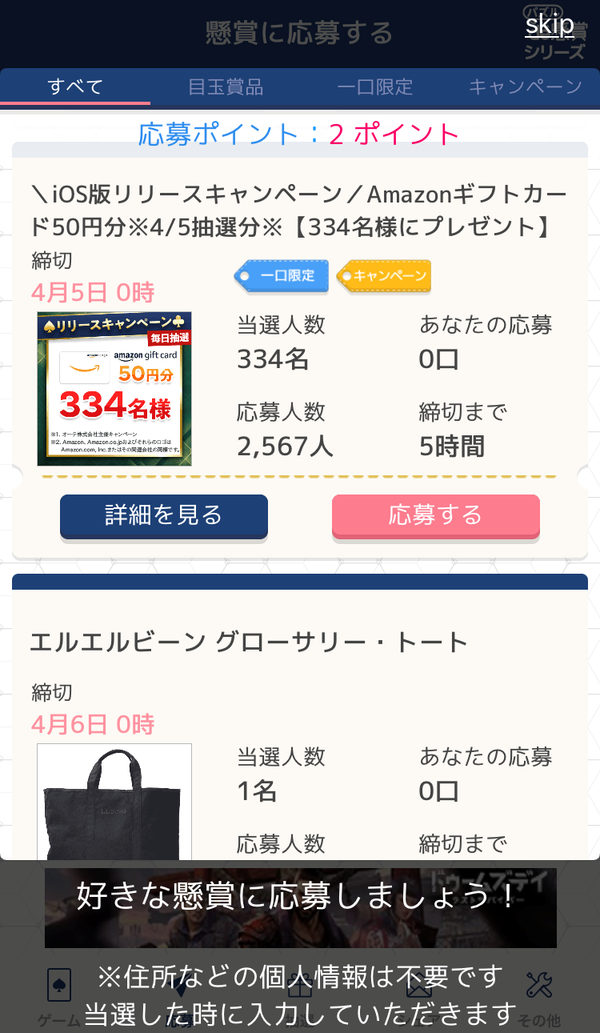Screen dimensions: 600x1033
Task: Tap 応募する for the Amazon gift card prize
Action: tap(435, 516)
